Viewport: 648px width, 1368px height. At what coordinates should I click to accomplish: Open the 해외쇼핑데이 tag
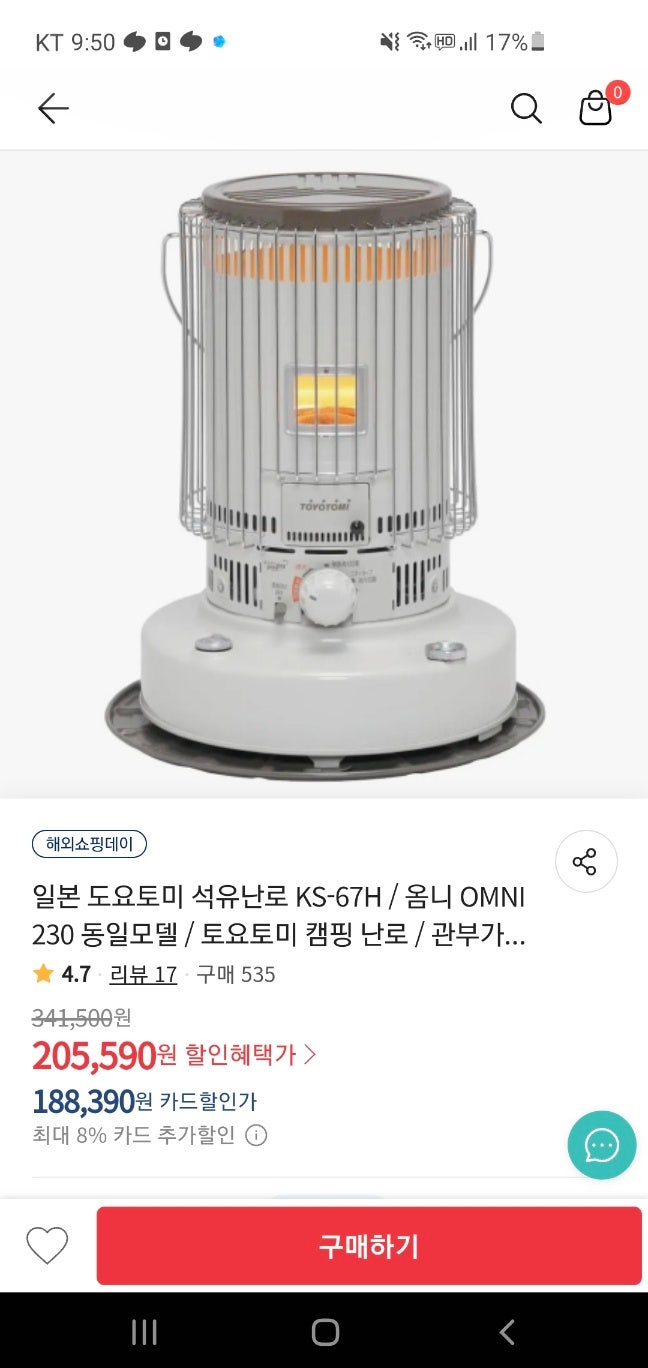89,844
